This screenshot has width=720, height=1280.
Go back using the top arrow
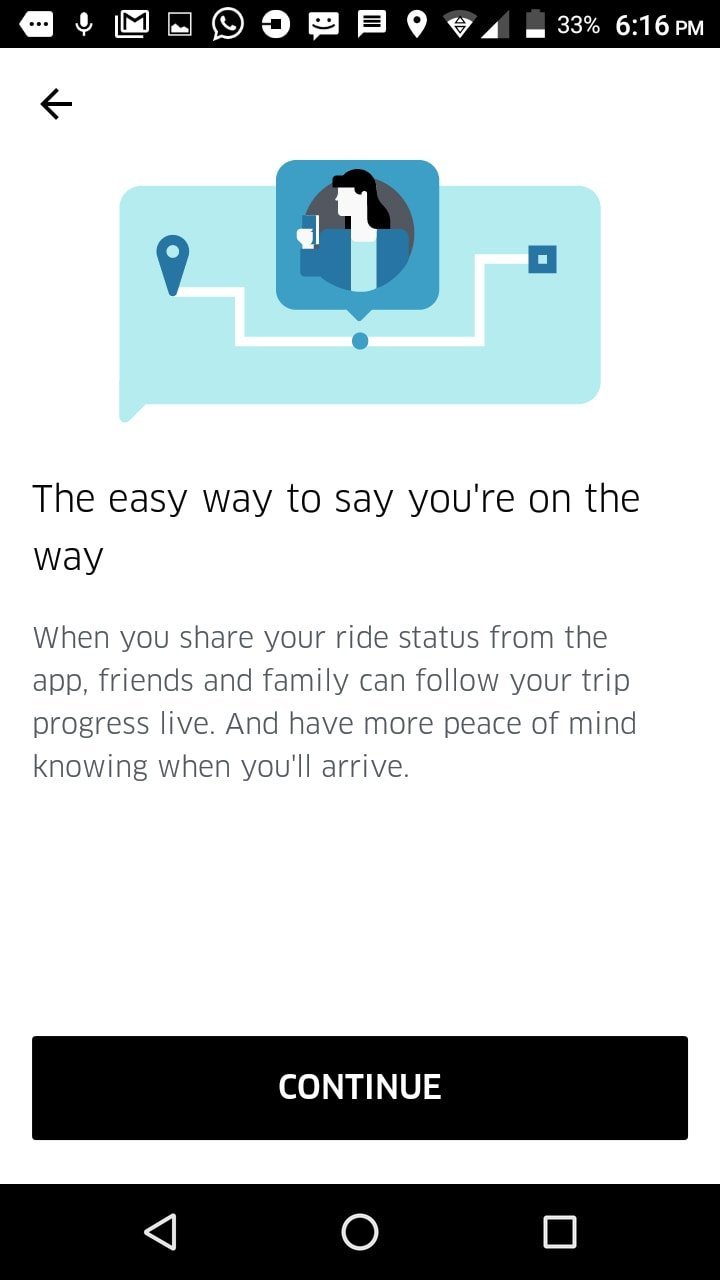[56, 104]
